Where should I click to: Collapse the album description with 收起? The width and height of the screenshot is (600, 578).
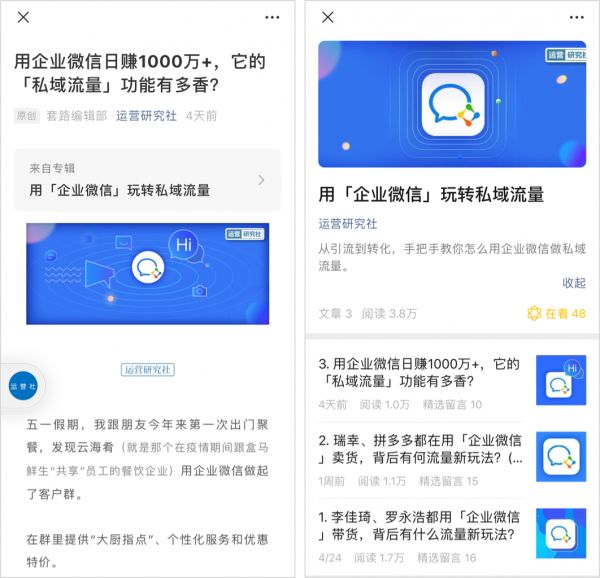[x=574, y=283]
